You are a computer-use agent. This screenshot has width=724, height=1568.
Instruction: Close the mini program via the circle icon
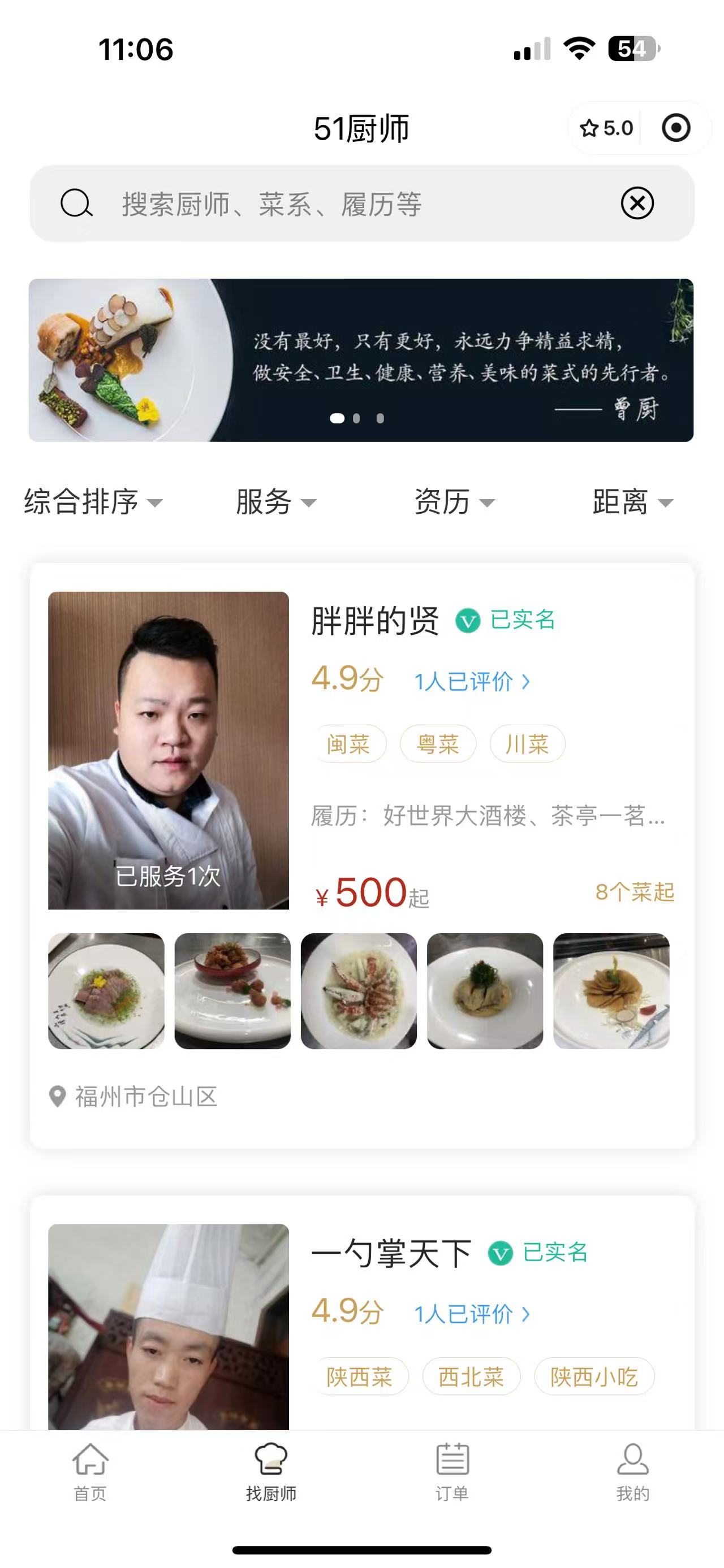pos(676,128)
